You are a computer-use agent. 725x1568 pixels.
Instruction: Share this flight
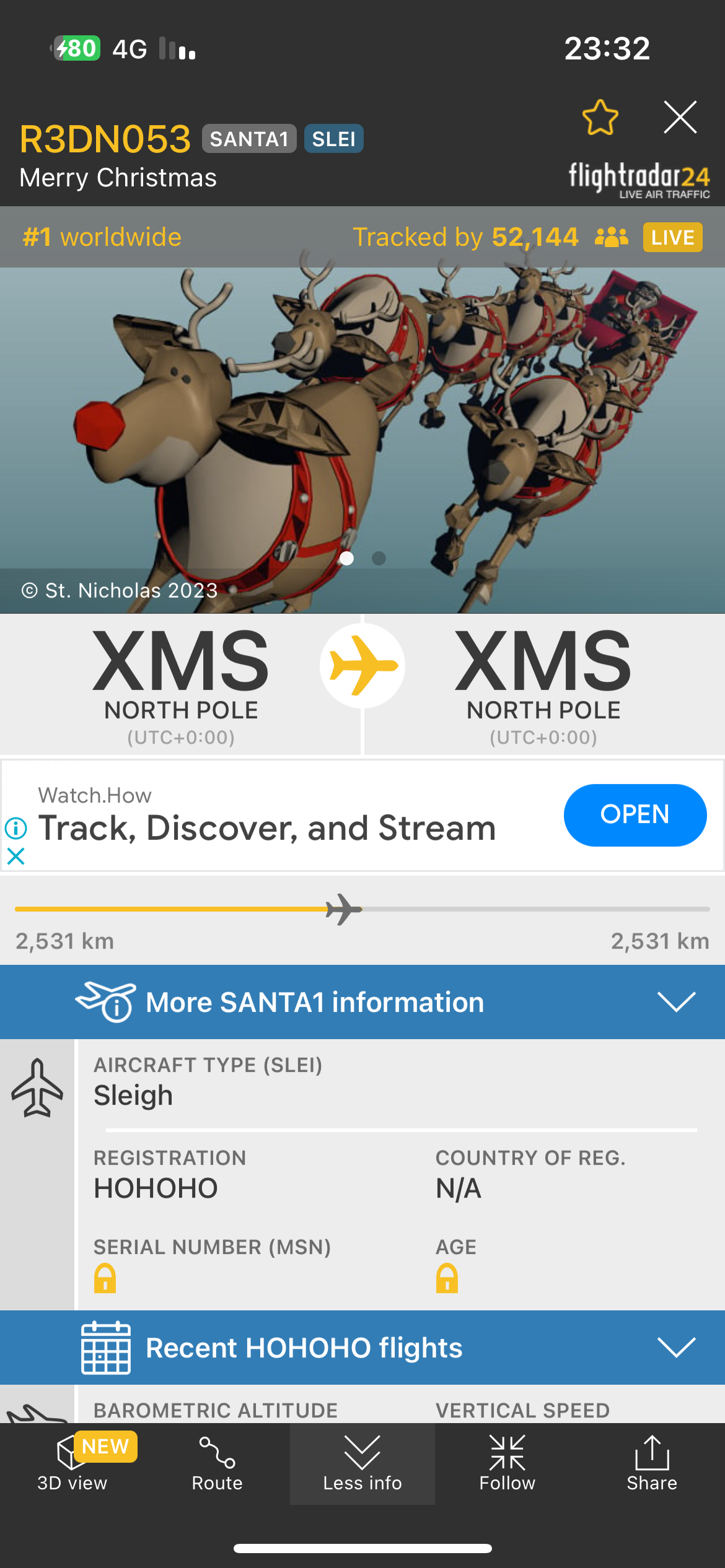[652, 1465]
